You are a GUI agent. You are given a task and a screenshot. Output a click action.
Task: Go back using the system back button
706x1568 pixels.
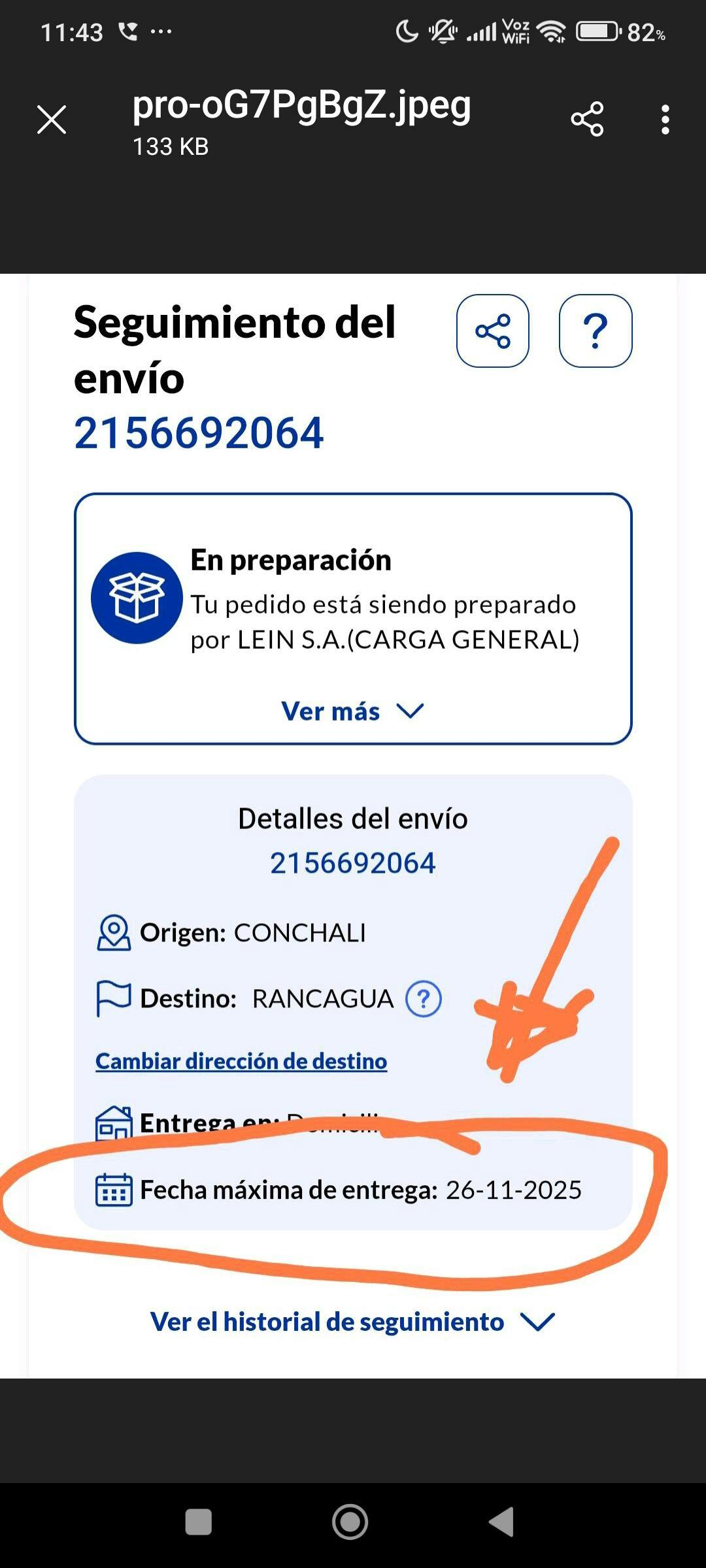point(502,1522)
